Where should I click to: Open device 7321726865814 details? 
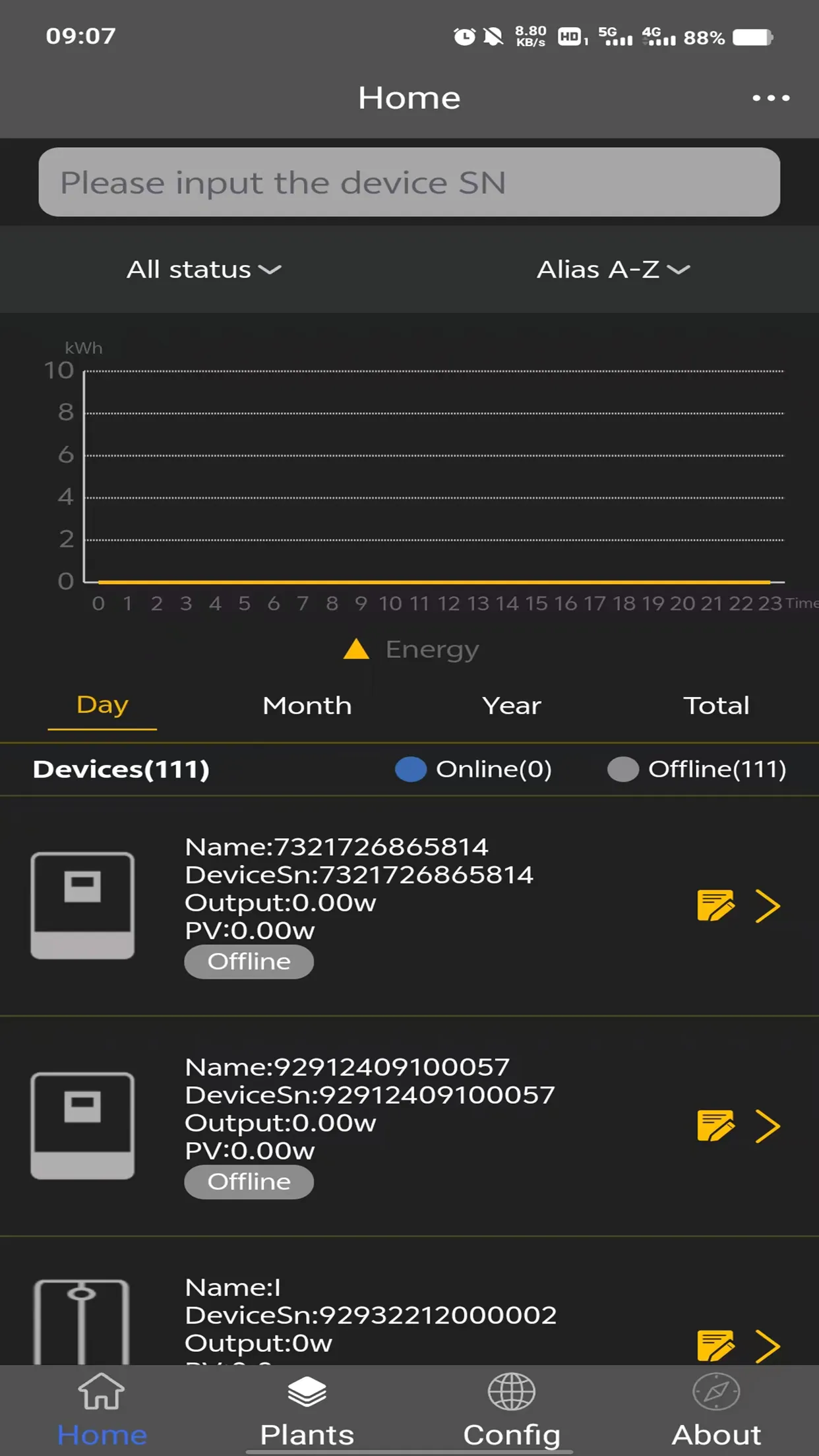[768, 905]
